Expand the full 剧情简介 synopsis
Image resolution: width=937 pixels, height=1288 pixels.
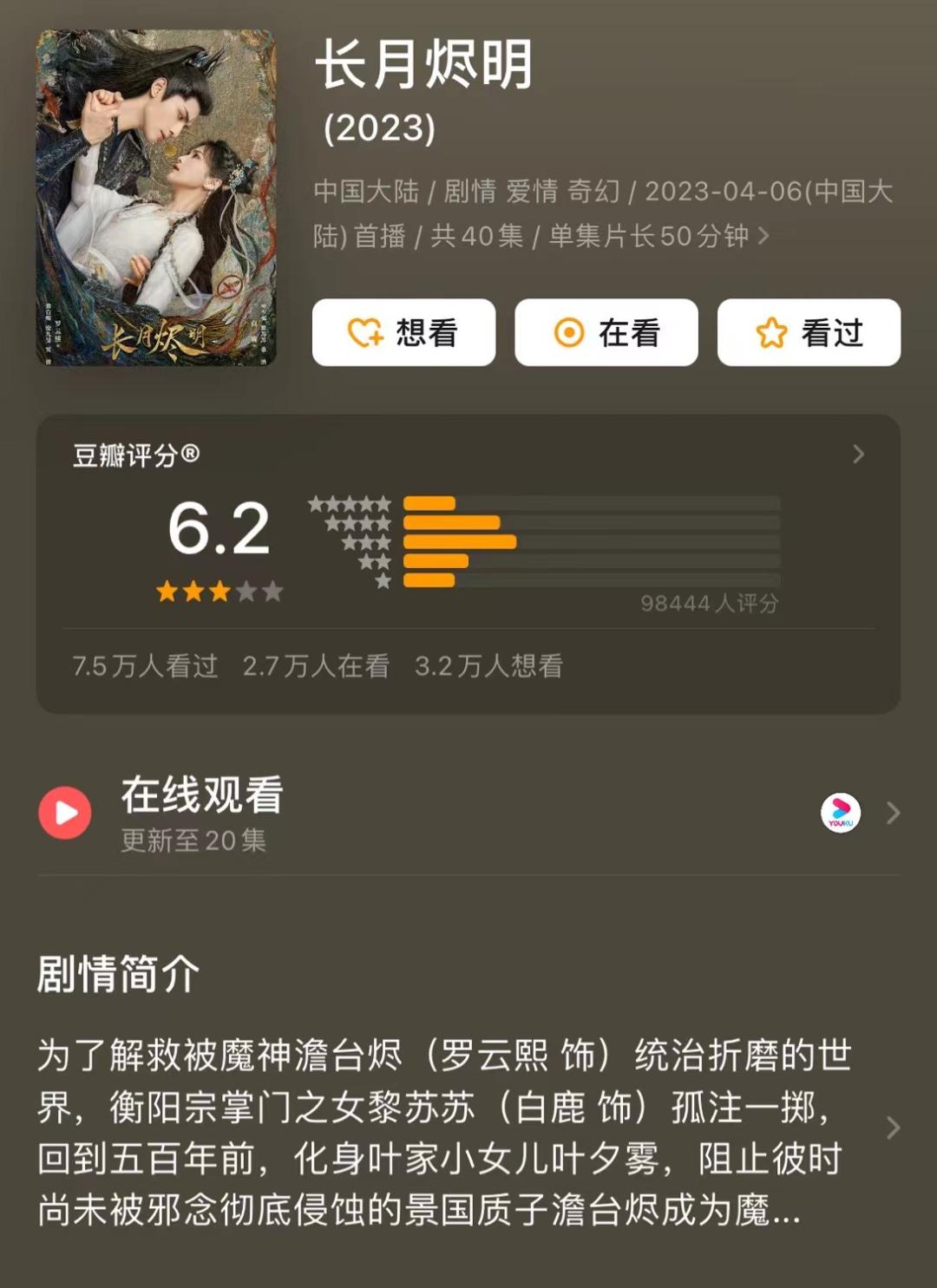[893, 1128]
